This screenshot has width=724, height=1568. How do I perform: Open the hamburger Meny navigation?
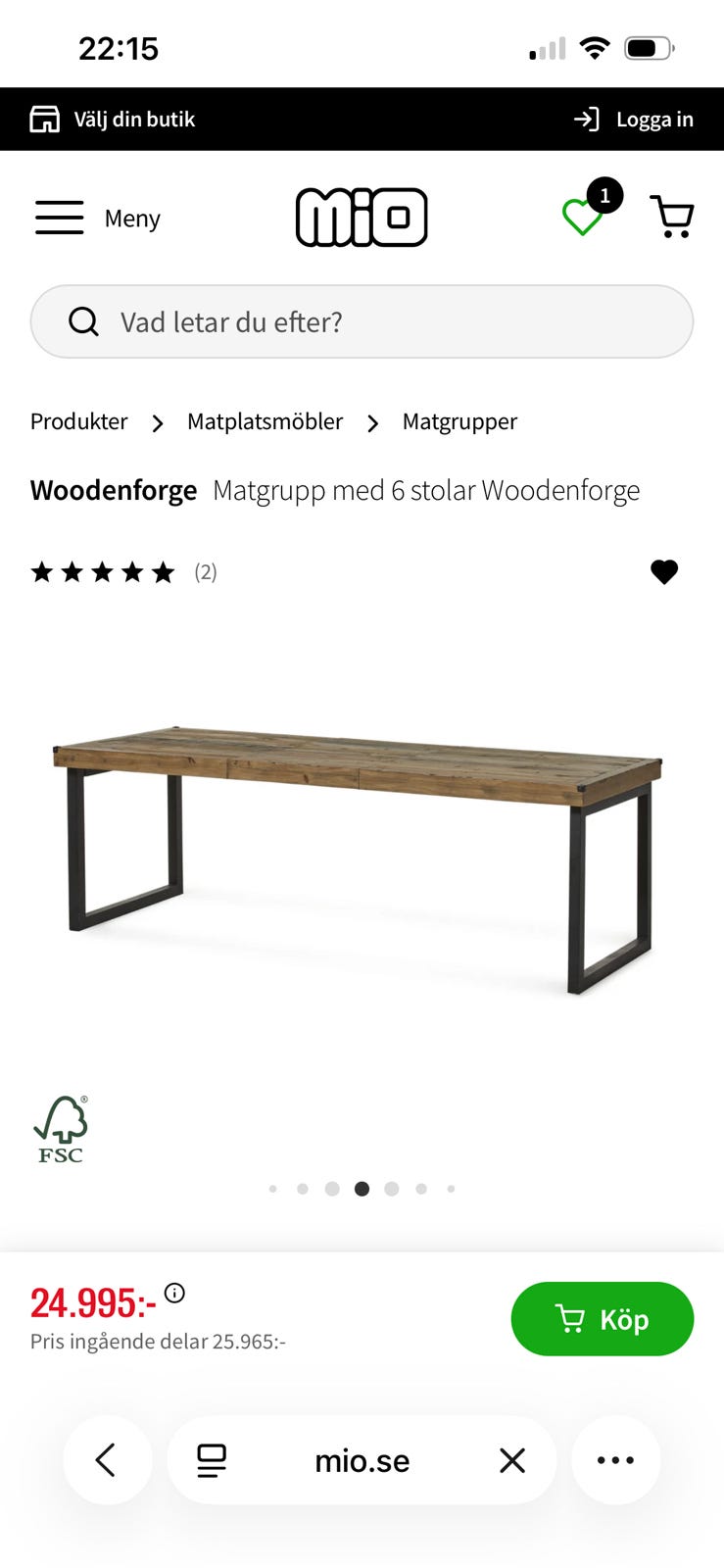pos(59,218)
